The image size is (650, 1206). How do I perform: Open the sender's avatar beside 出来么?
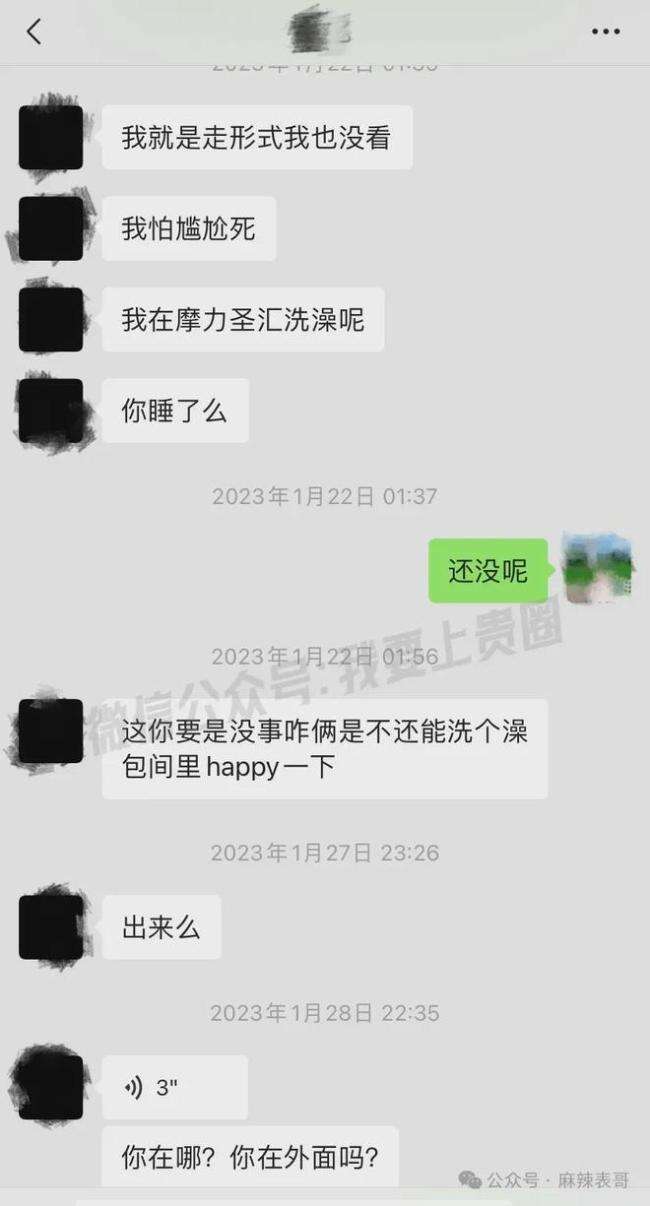(x=51, y=927)
